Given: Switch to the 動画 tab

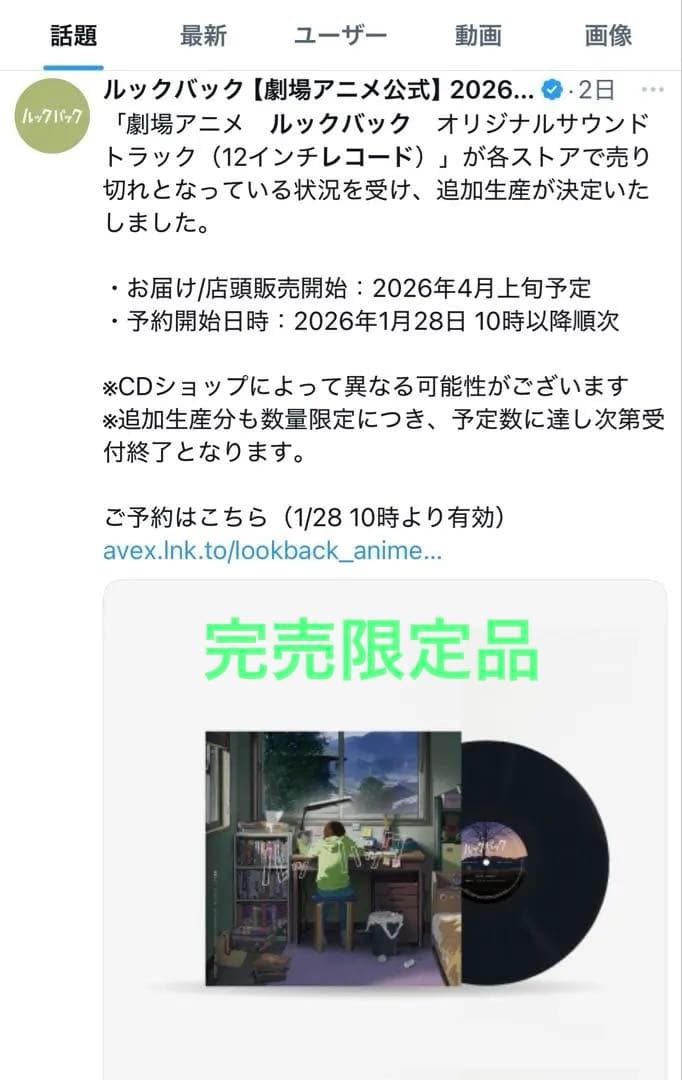Looking at the screenshot, I should [x=477, y=37].
